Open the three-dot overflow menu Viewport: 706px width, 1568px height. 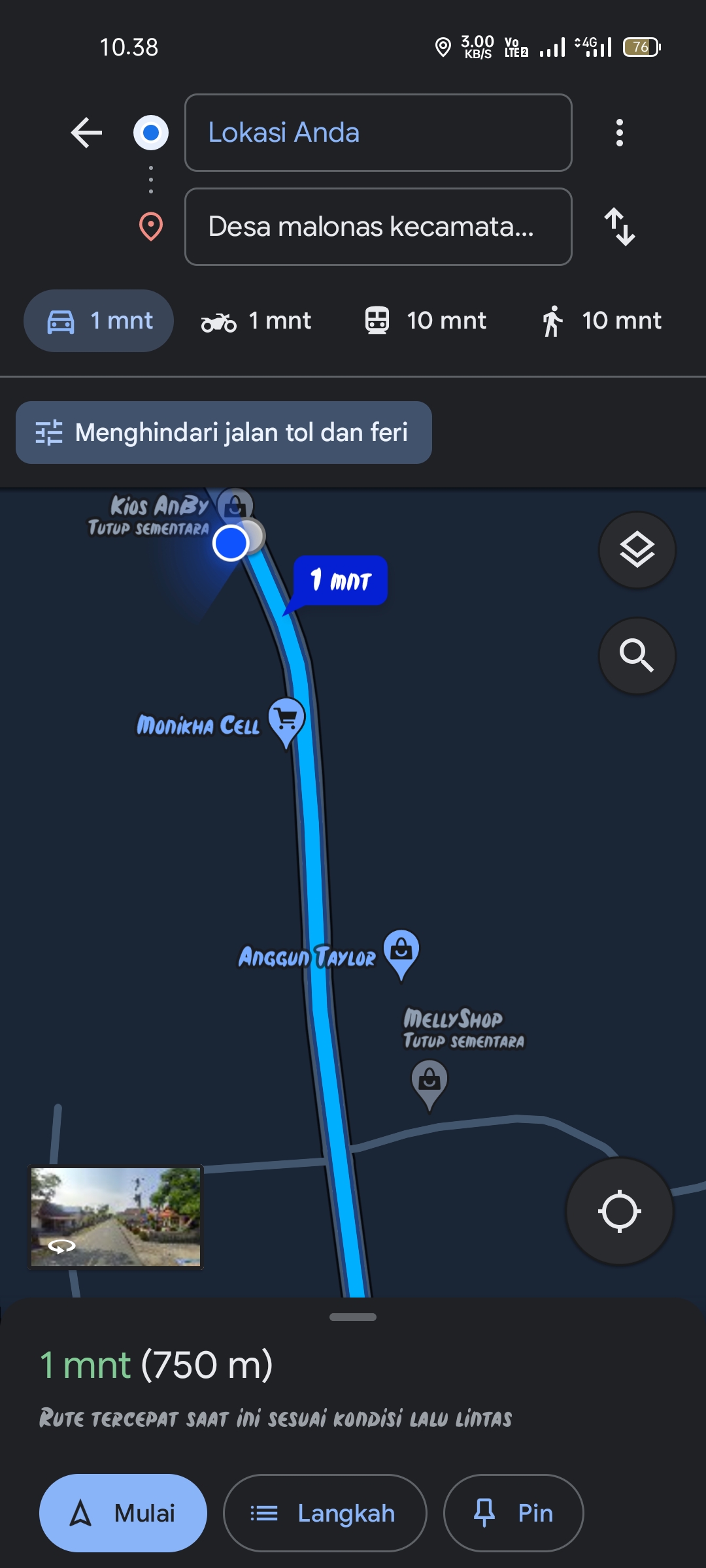point(619,133)
